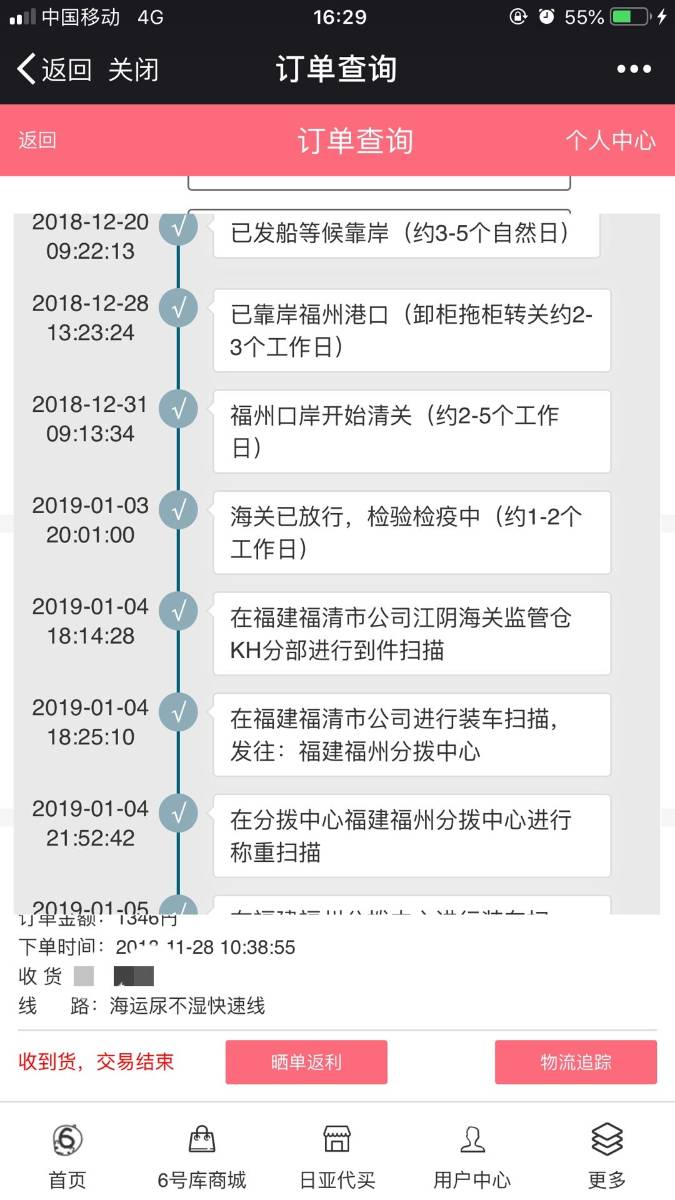Screen dimensions: 675x1200
Task: Open the 6号库商城 tab
Action: (202, 1156)
